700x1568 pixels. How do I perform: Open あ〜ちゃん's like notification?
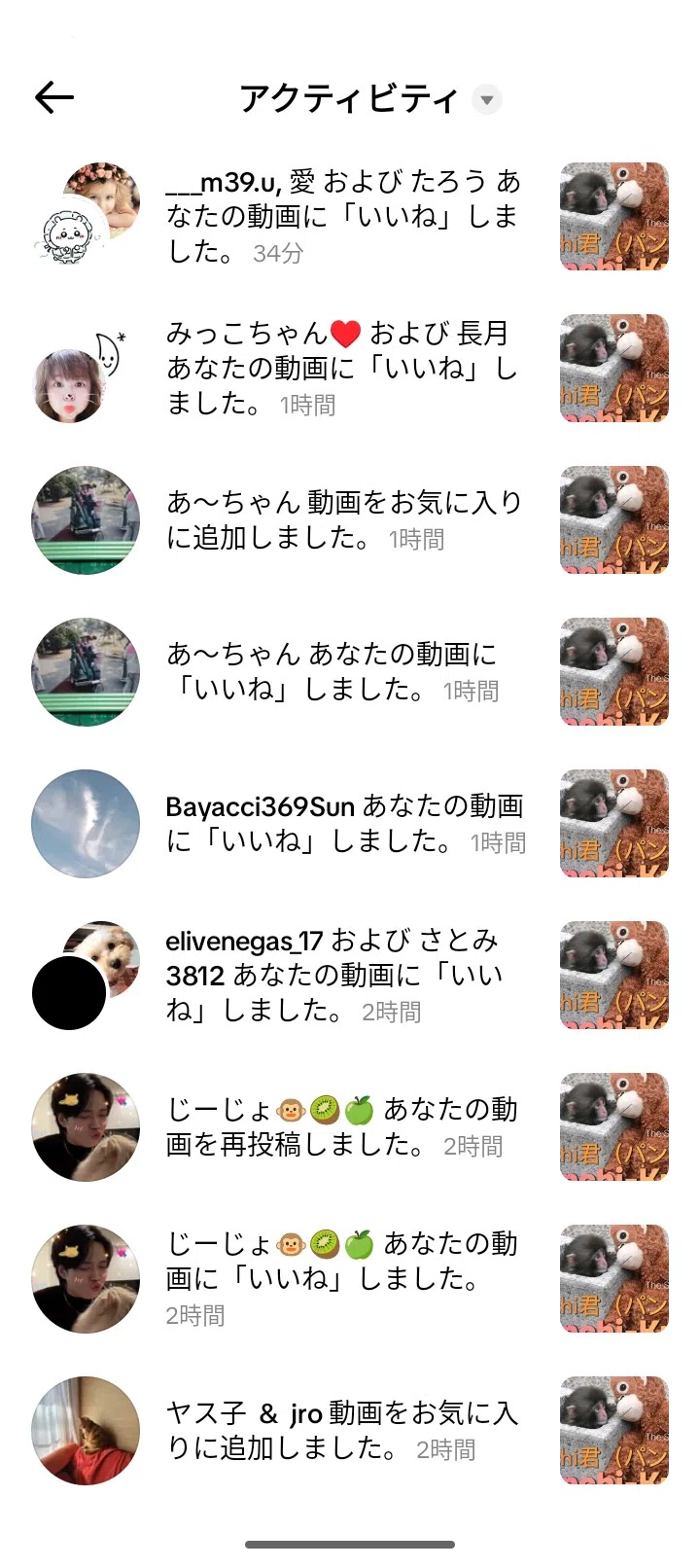(350, 671)
